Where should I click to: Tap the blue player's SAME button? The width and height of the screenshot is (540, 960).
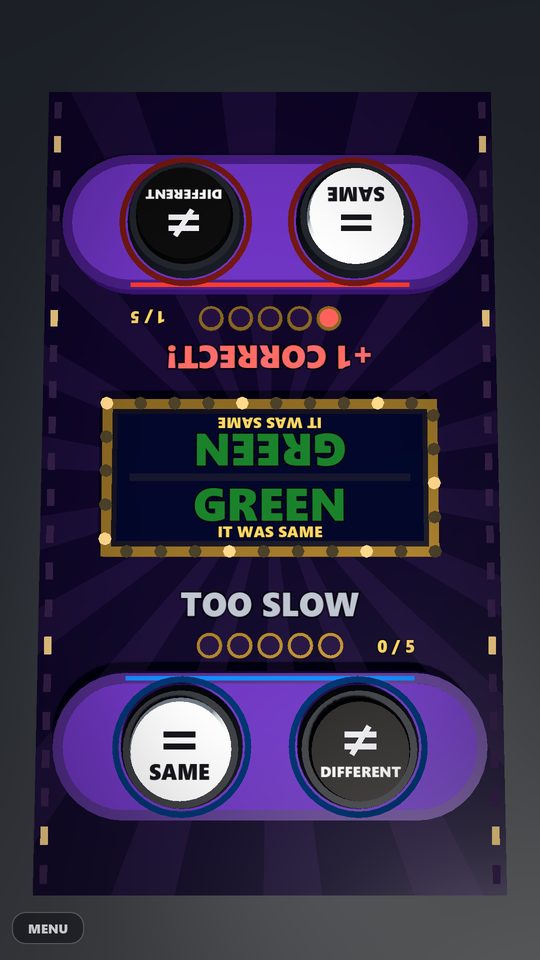click(181, 748)
